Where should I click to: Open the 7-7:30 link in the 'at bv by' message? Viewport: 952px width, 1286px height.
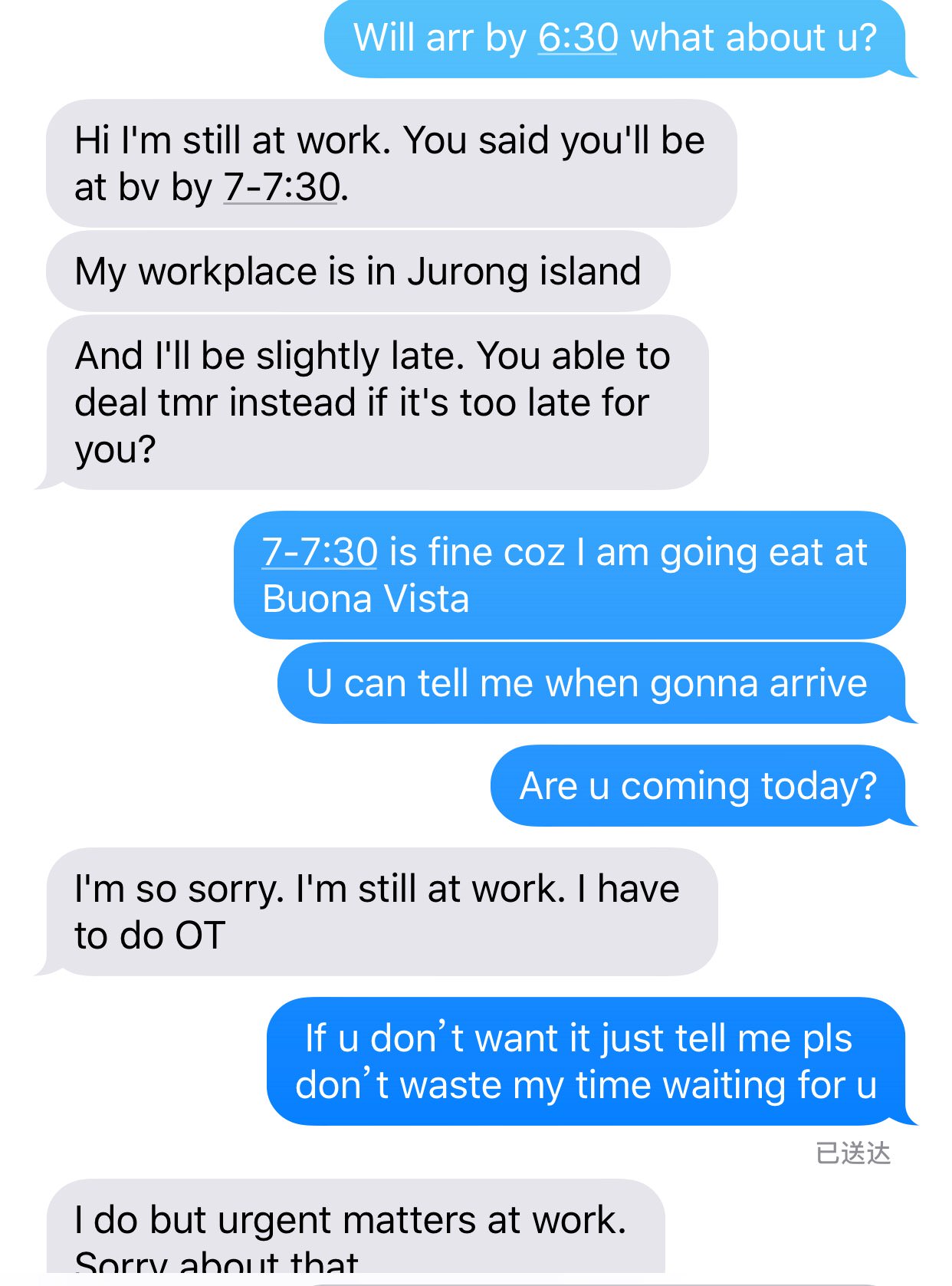tap(281, 186)
